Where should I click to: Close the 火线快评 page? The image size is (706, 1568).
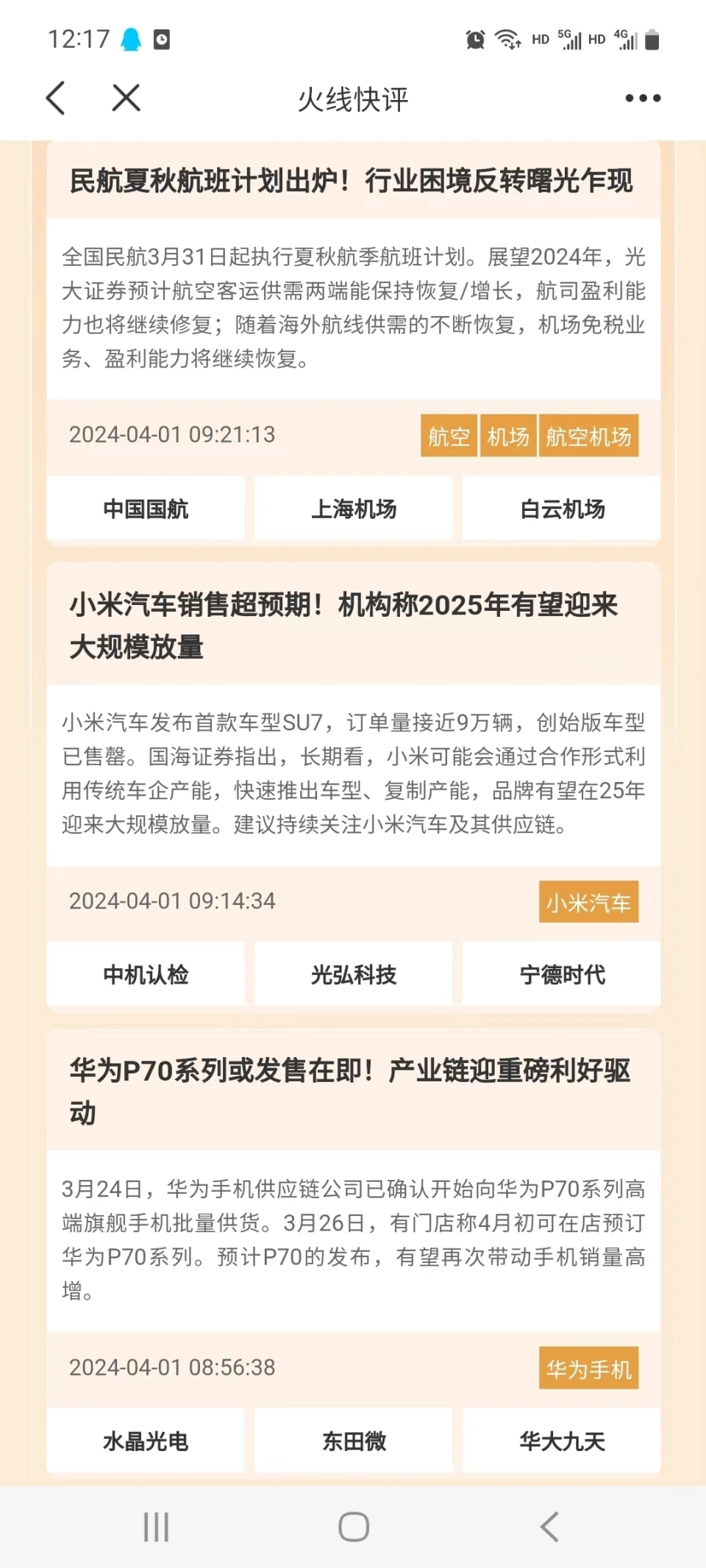tap(126, 98)
